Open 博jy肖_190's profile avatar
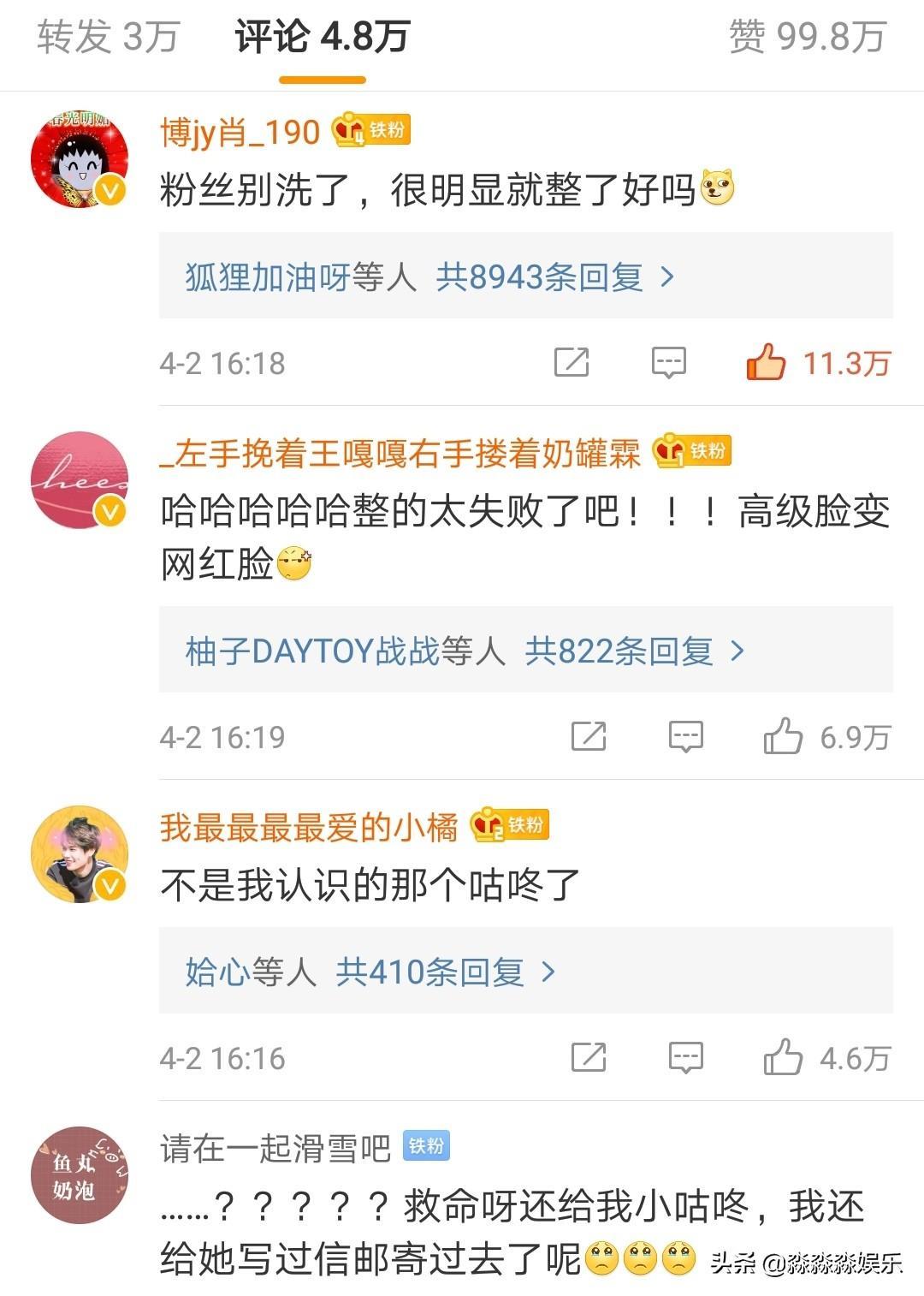924x1296 pixels. (79, 160)
